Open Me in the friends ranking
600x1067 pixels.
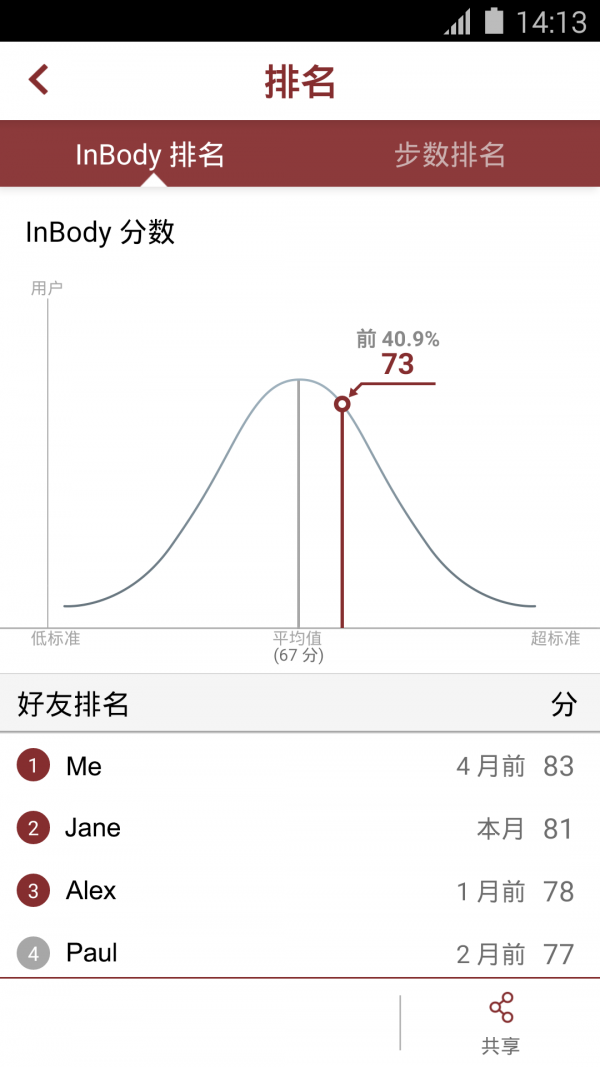pyautogui.click(x=300, y=766)
